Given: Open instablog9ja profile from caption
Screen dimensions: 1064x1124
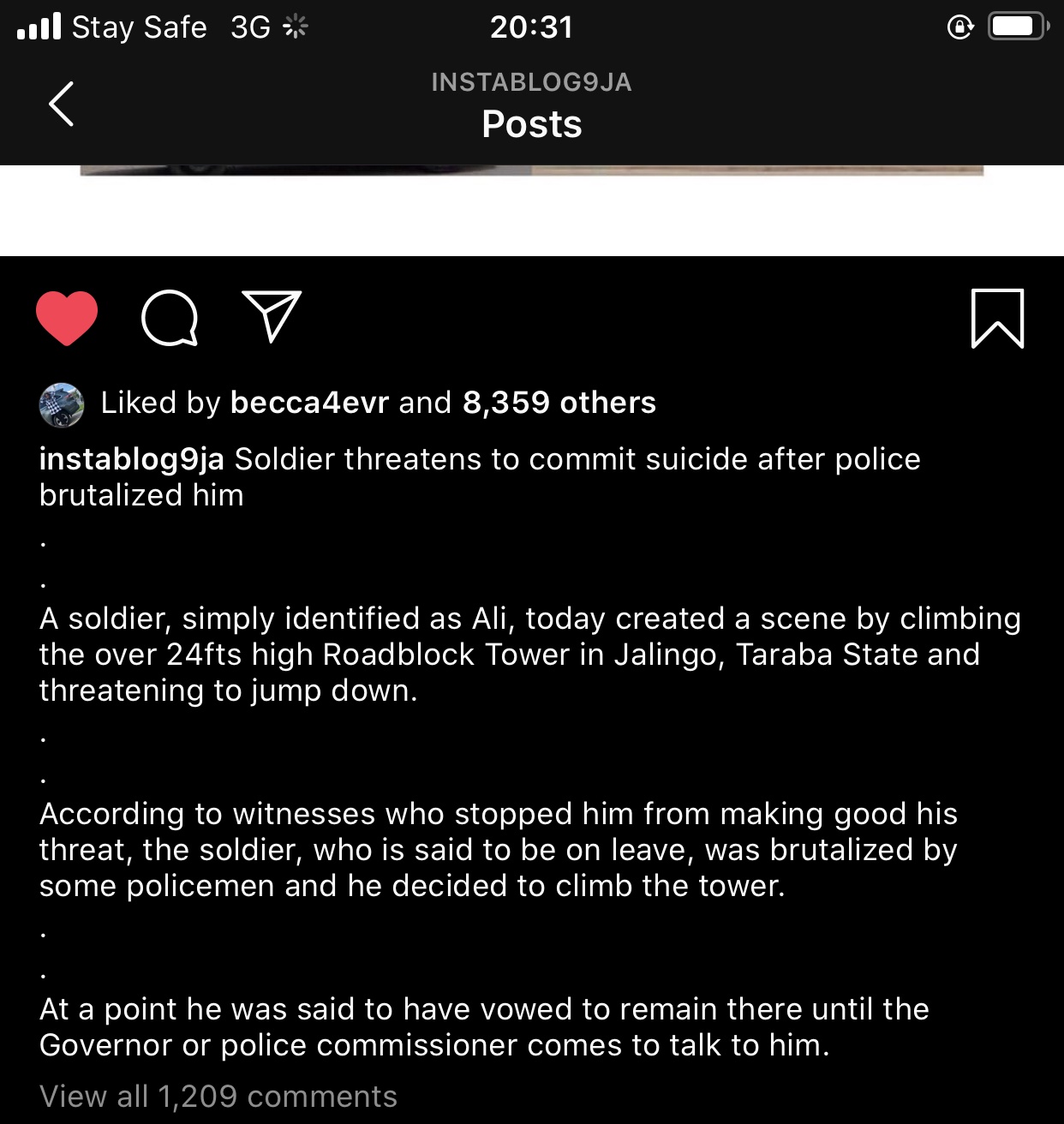Looking at the screenshot, I should (132, 459).
